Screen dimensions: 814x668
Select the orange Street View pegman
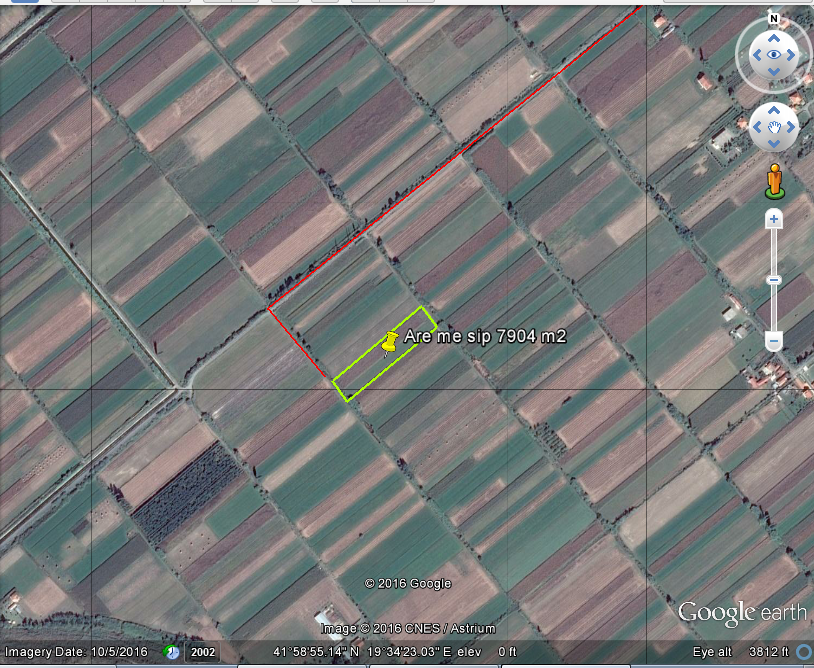pos(774,182)
